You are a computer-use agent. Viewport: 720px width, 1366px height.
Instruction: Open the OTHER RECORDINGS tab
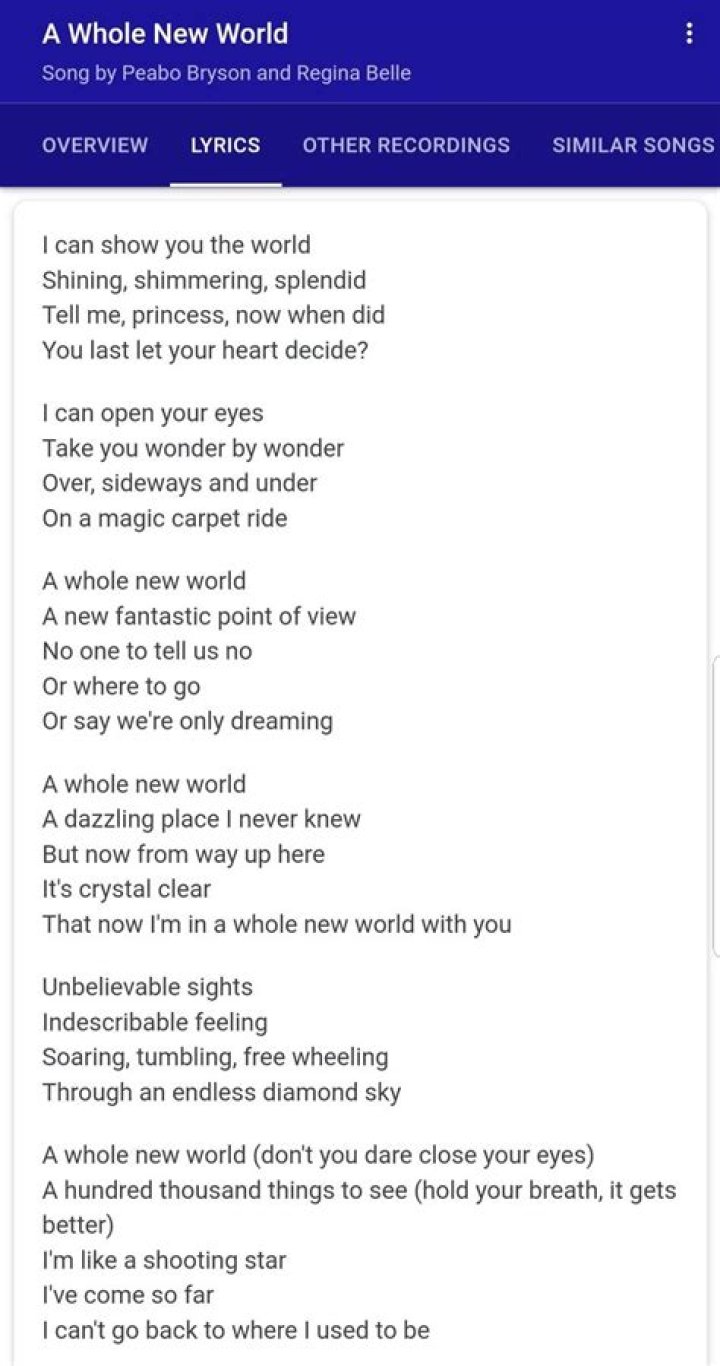point(408,145)
